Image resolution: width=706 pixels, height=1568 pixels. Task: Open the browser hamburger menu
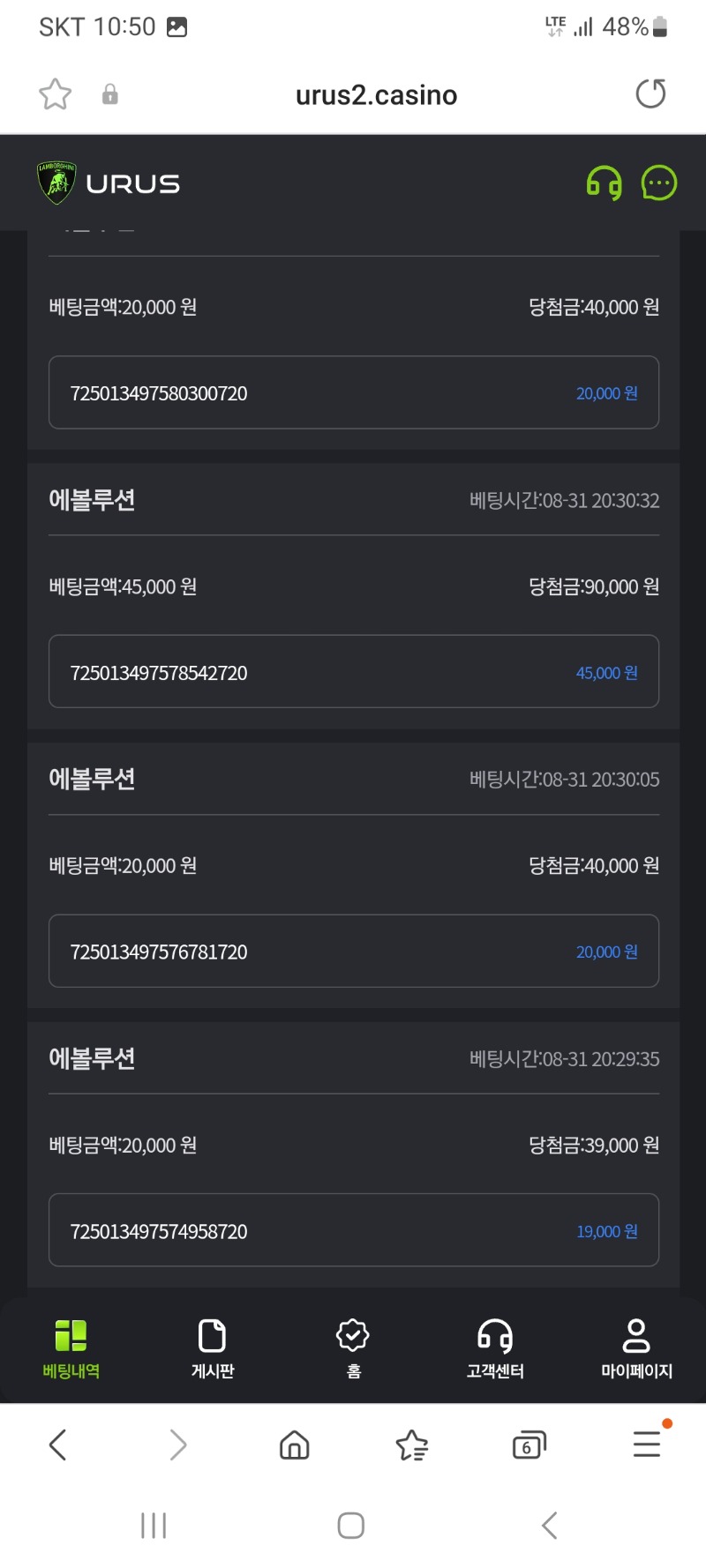click(x=647, y=1443)
